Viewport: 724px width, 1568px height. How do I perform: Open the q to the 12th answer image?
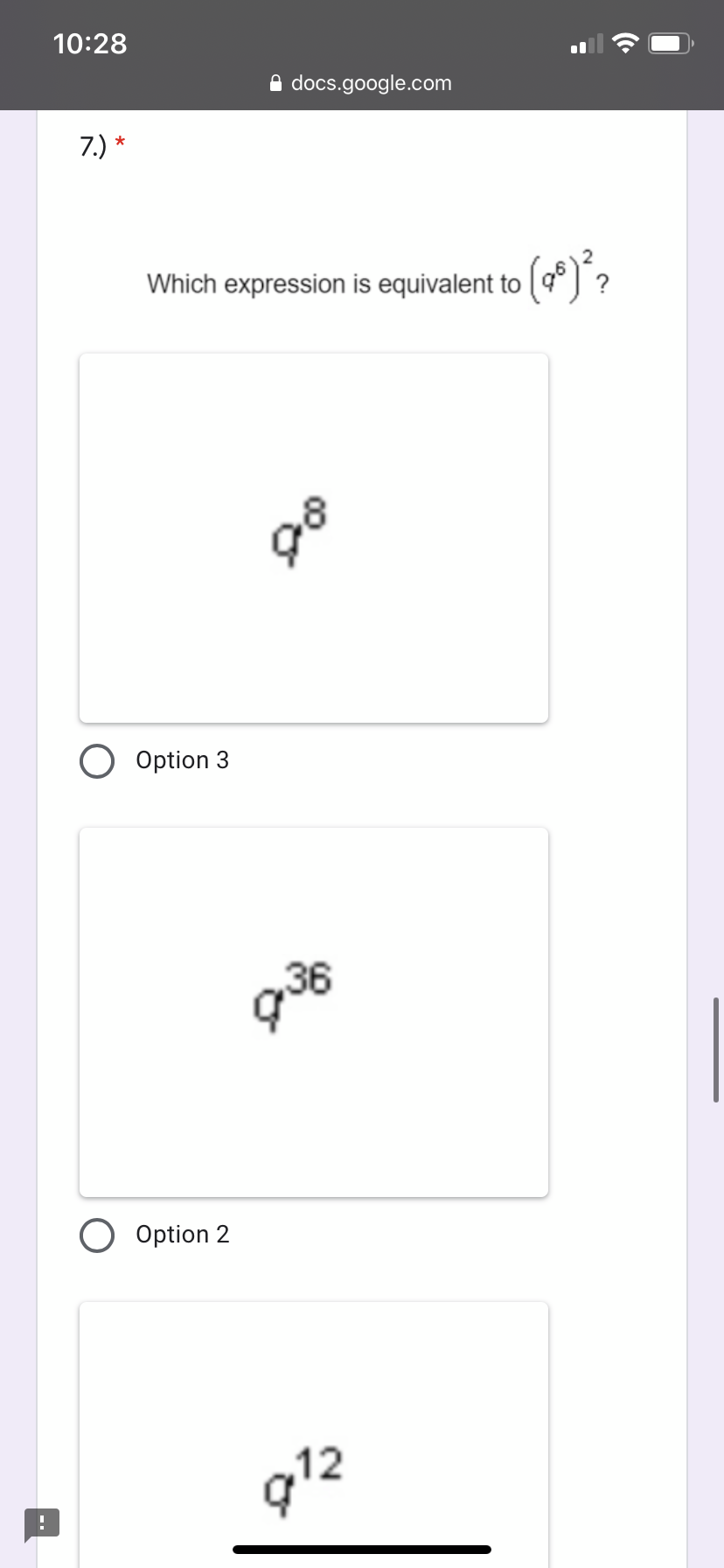coord(313,1435)
